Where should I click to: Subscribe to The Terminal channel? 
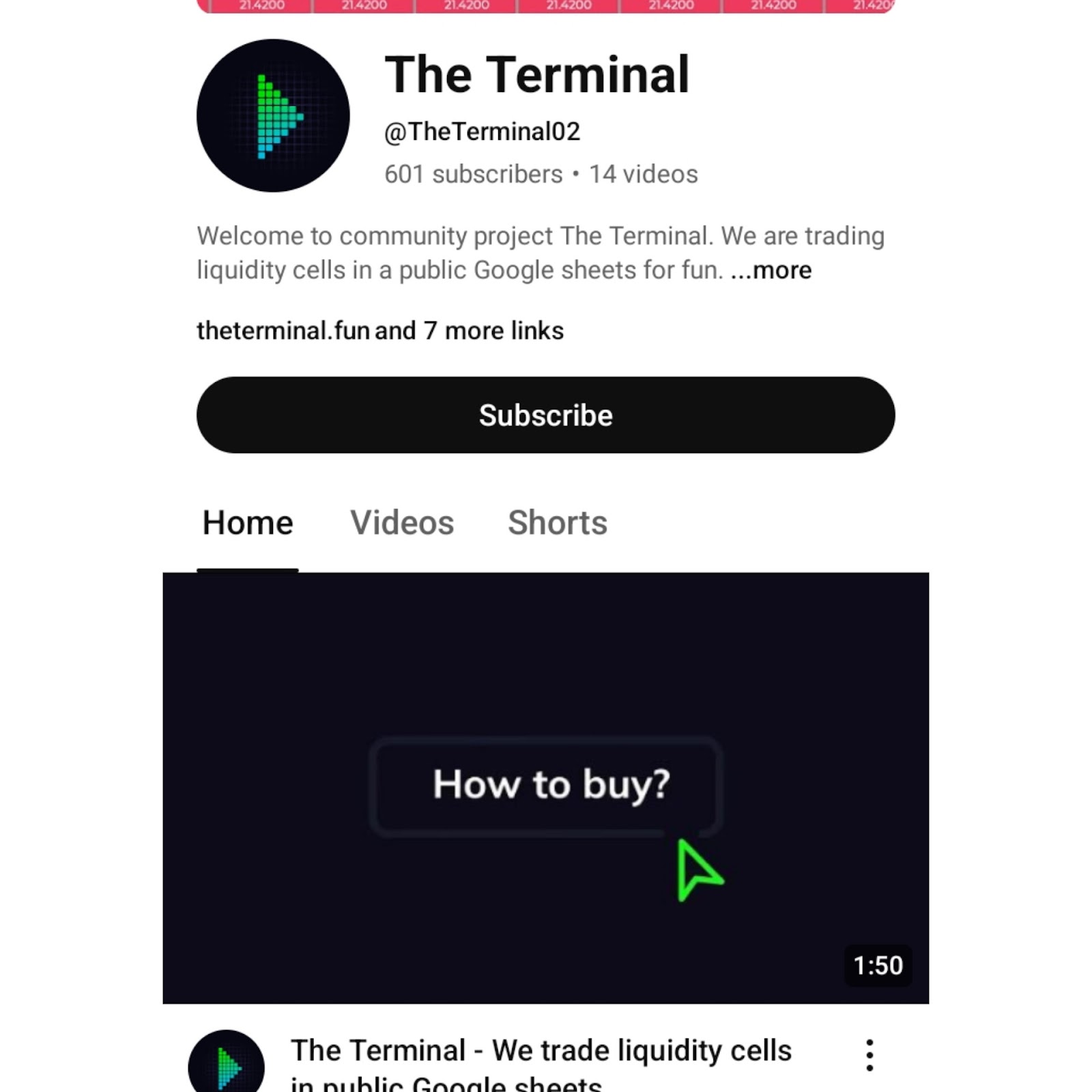pos(545,415)
